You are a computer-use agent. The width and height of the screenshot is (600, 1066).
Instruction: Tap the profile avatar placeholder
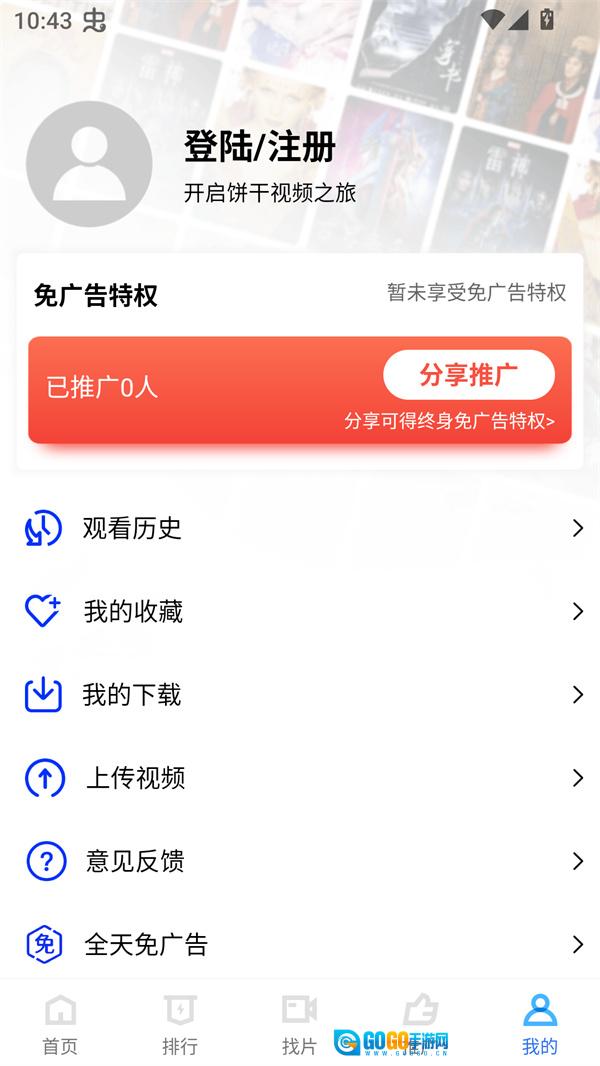pyautogui.click(x=89, y=164)
